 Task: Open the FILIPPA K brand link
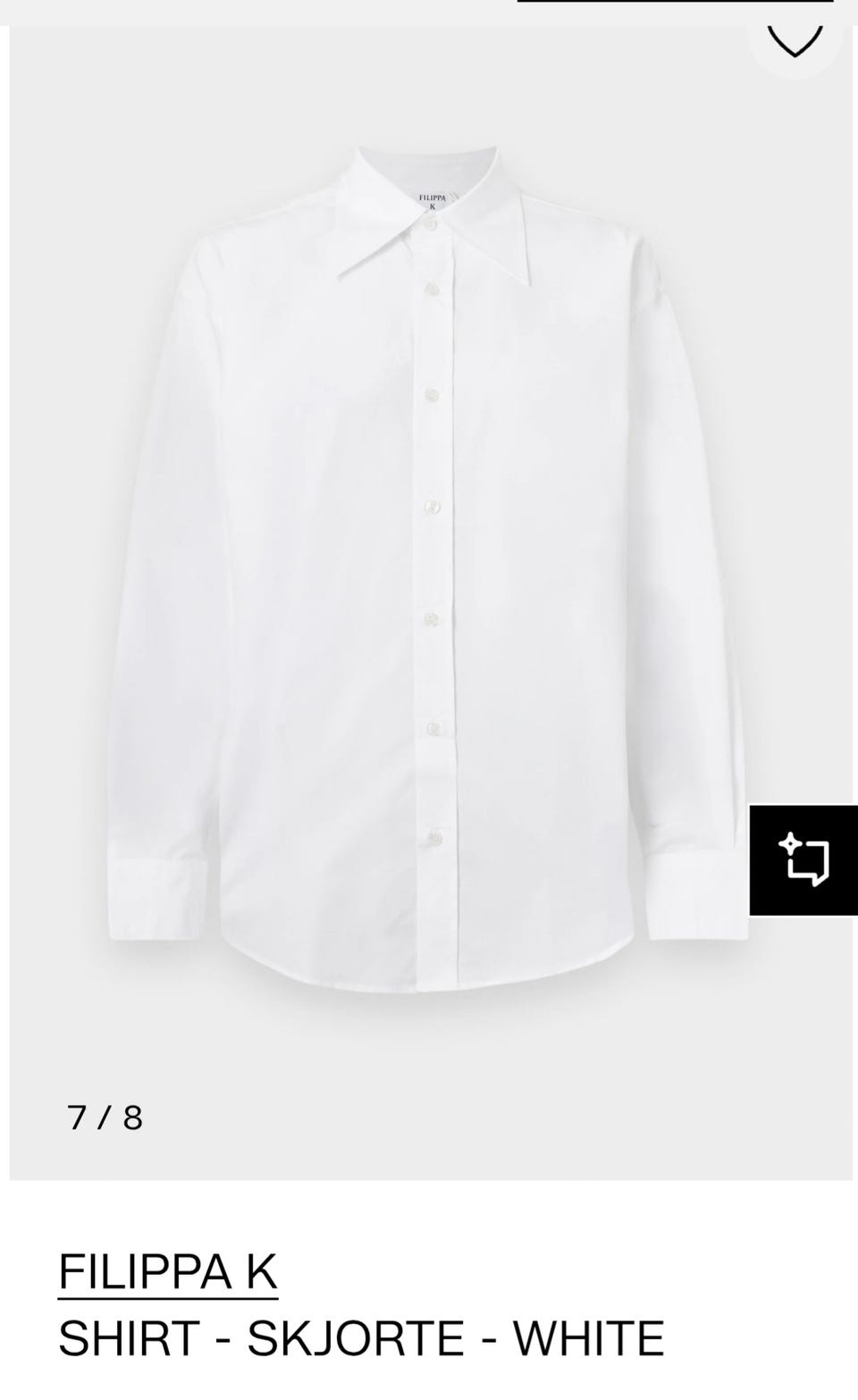coord(168,1271)
